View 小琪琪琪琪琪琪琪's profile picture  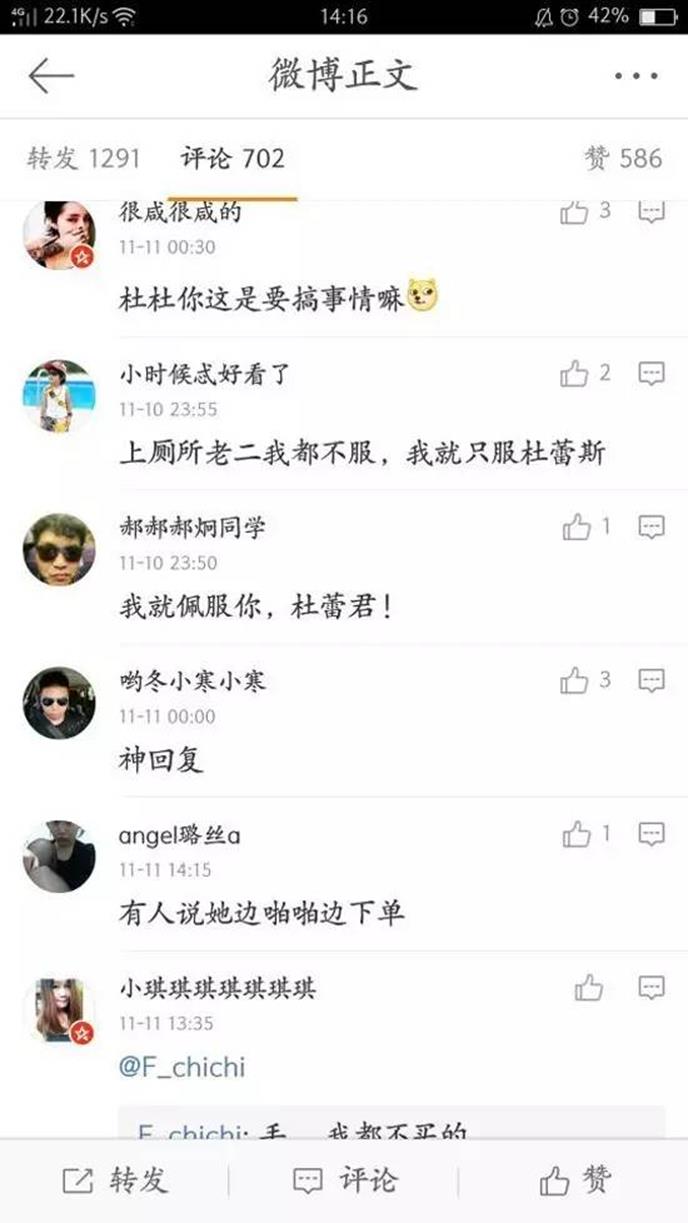click(x=59, y=1010)
